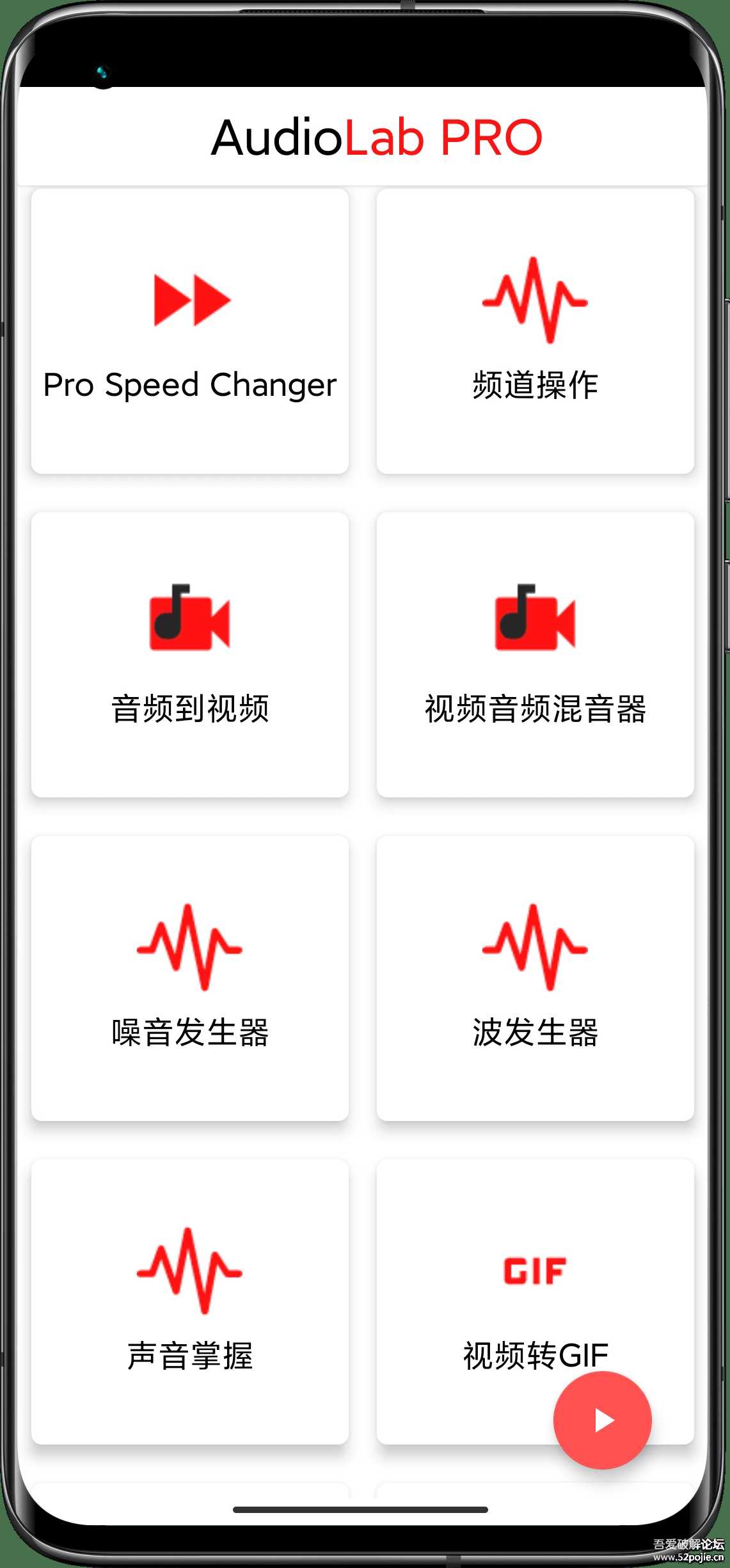Open the 频道操作 card
Viewport: 730px width, 1568px height.
535,331
